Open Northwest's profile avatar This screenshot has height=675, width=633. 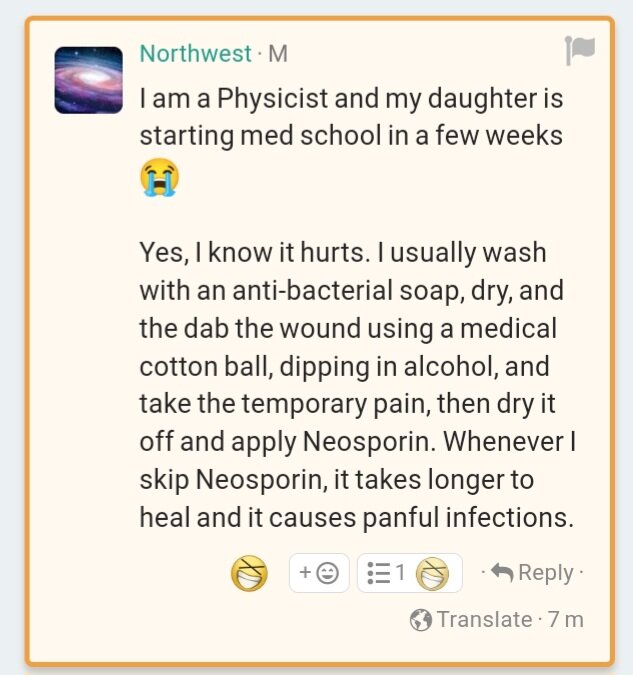click(88, 80)
